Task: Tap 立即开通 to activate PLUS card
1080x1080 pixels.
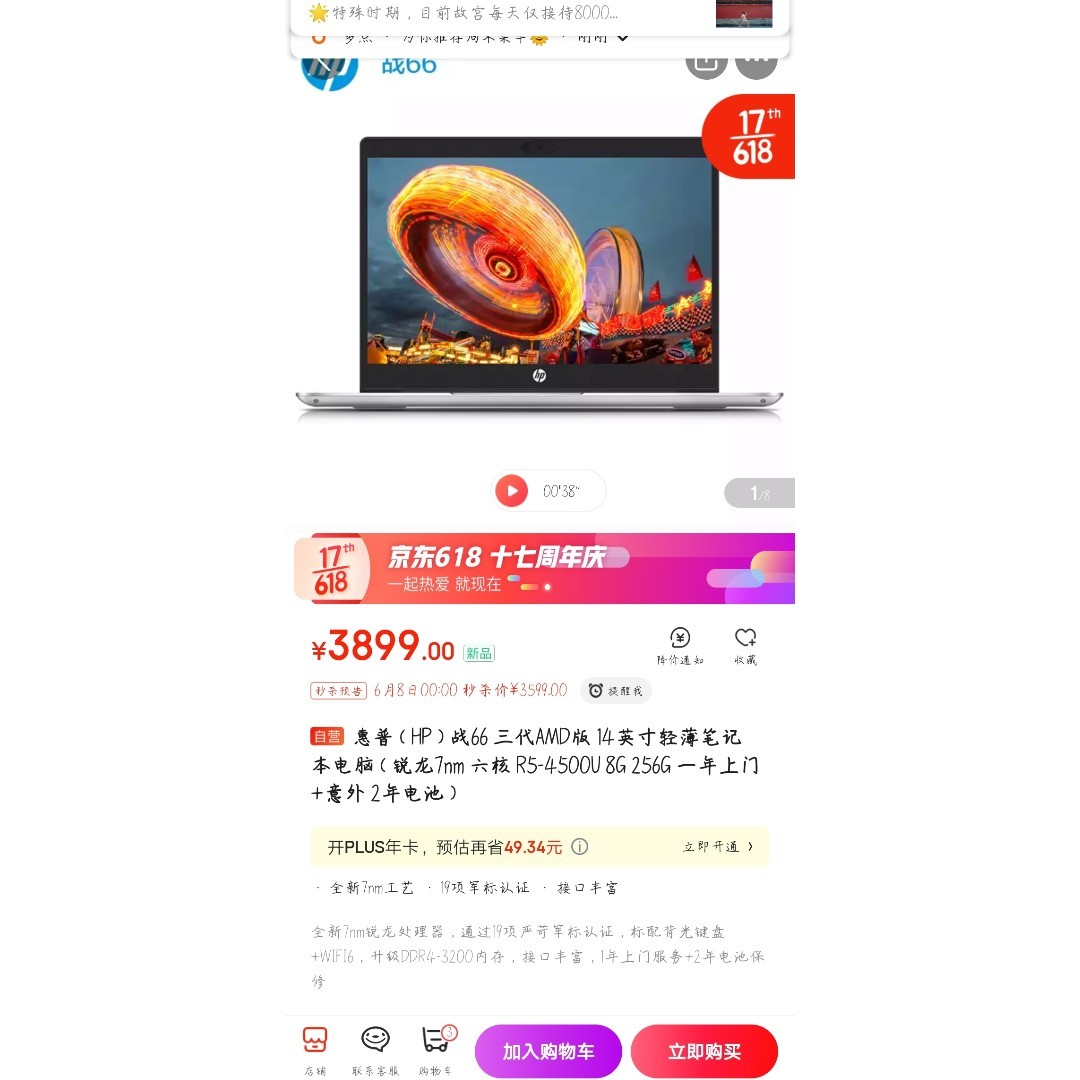Action: click(x=718, y=847)
